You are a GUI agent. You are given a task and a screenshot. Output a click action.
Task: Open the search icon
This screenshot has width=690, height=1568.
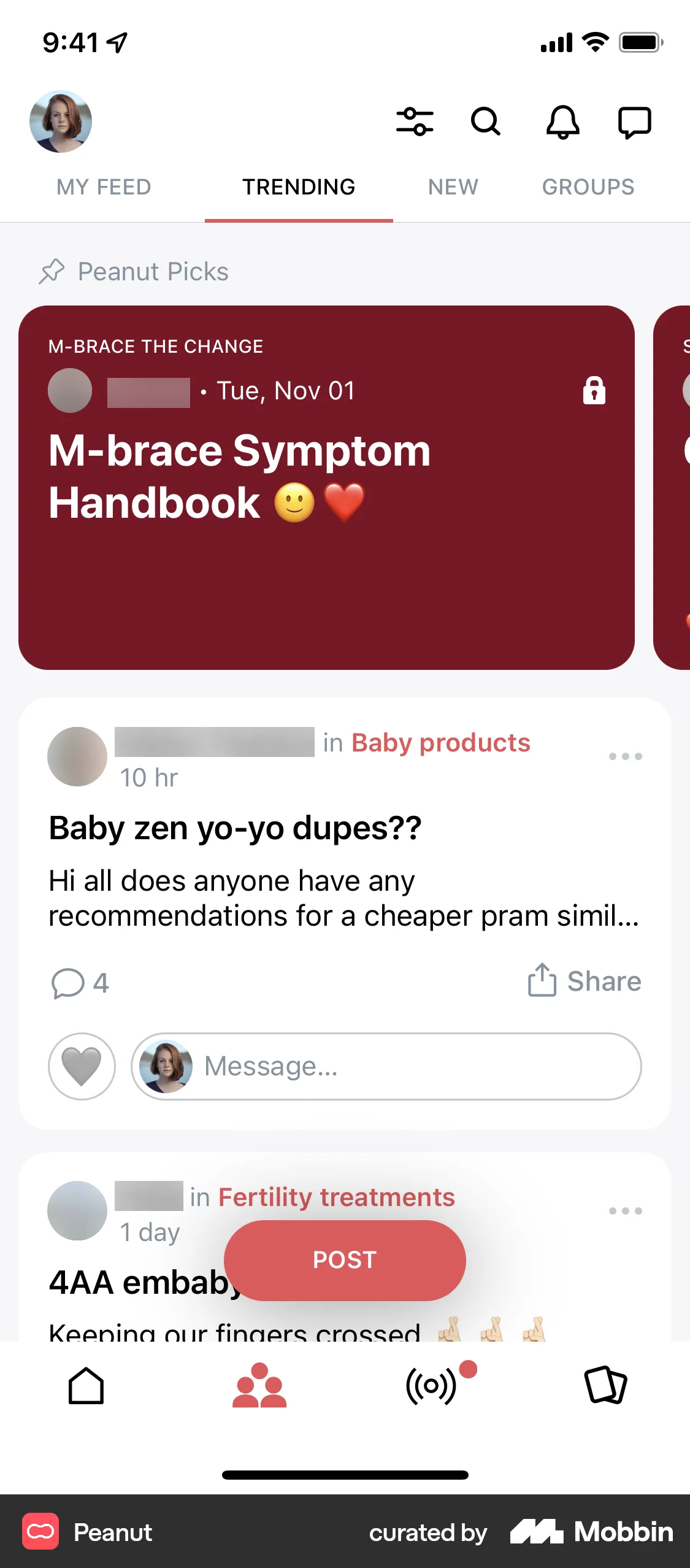point(486,121)
